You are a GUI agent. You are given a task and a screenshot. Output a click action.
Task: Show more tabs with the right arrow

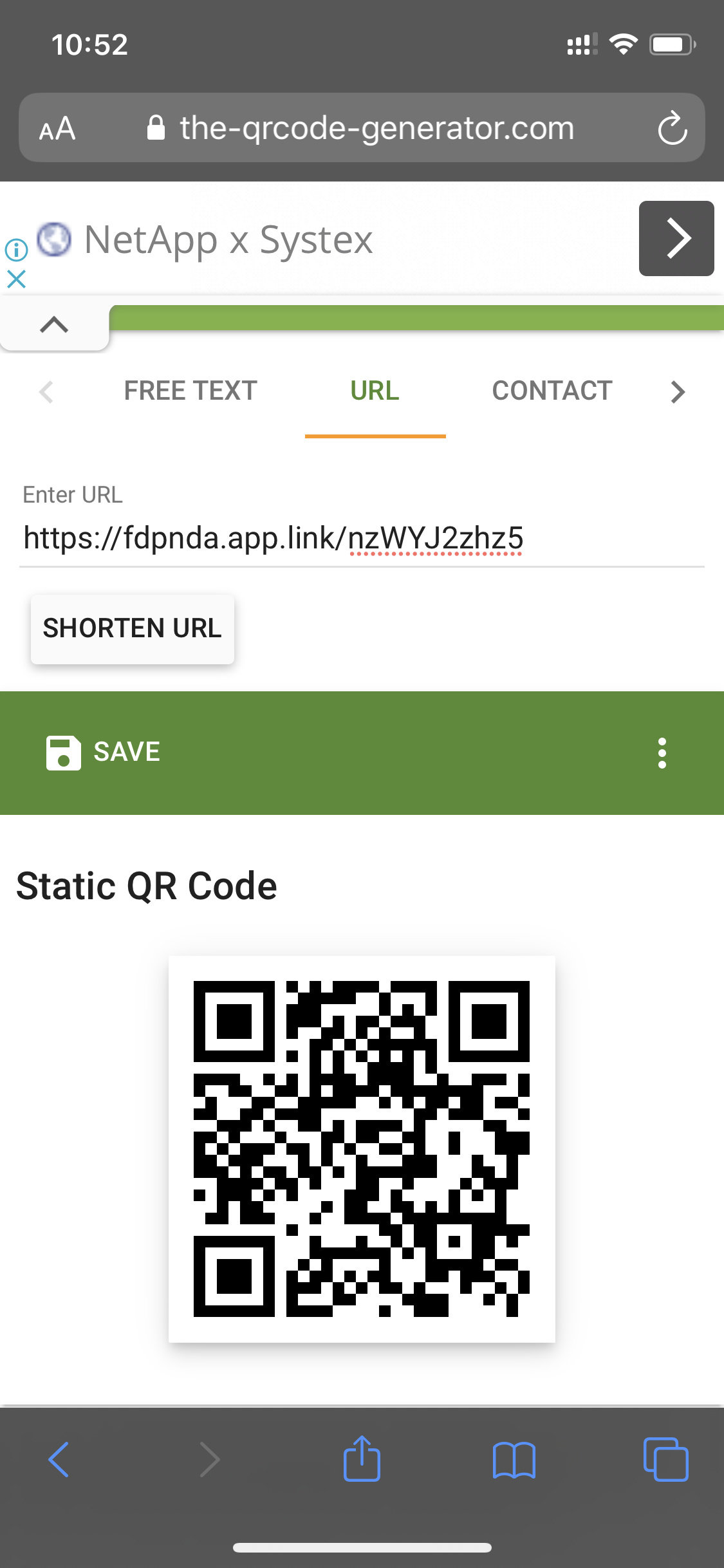(x=677, y=391)
